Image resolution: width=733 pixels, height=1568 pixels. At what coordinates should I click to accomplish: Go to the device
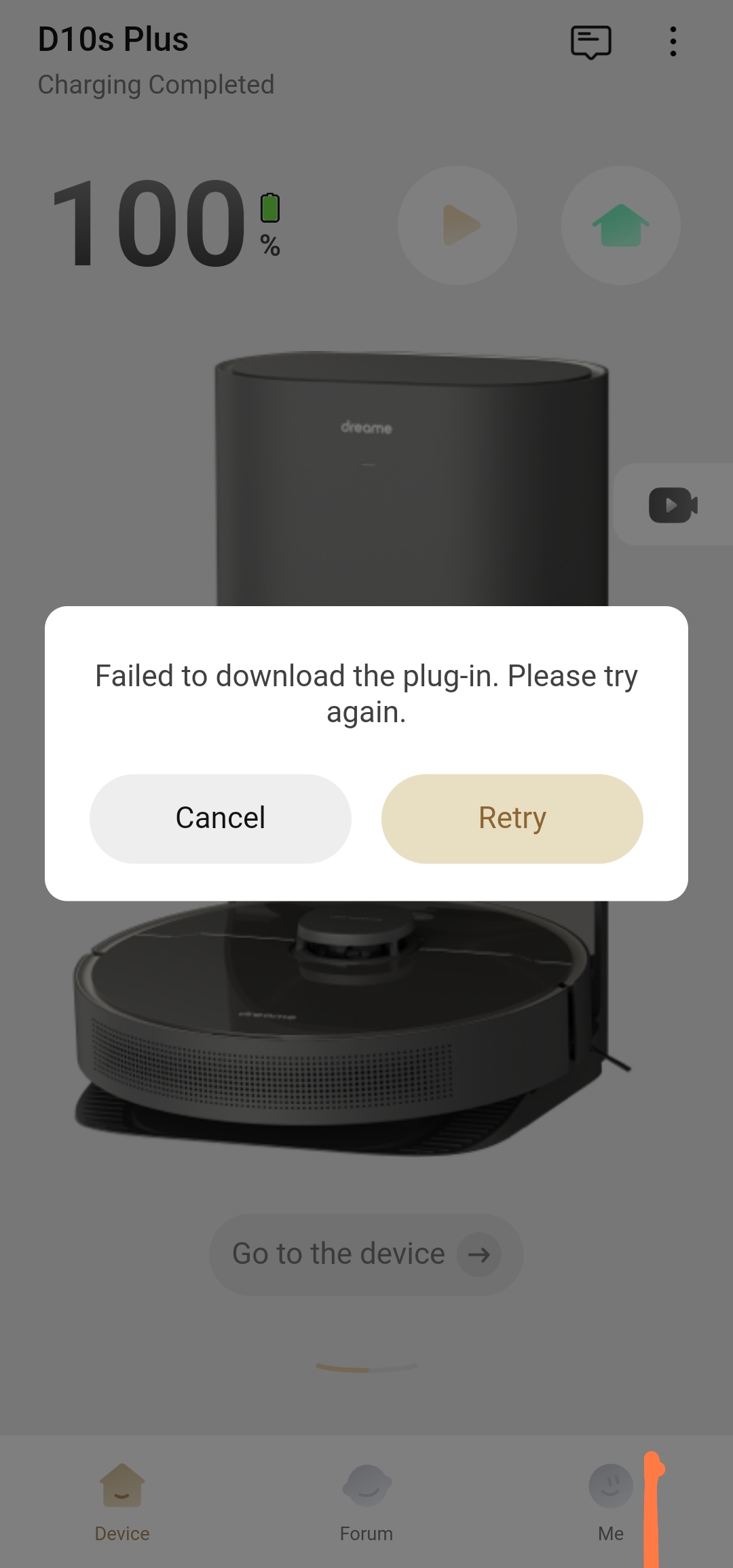click(366, 1254)
